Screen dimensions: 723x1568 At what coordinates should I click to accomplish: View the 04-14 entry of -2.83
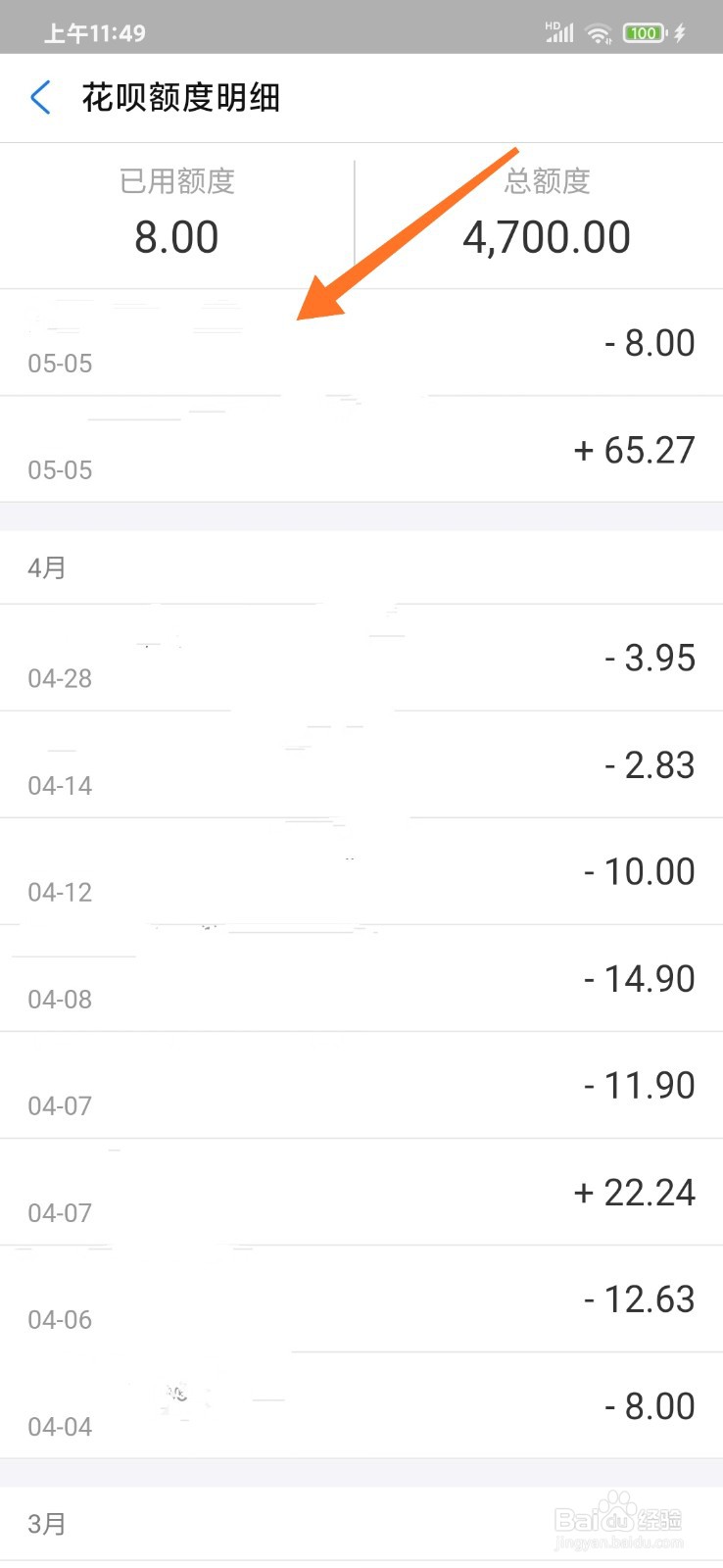pyautogui.click(x=361, y=764)
